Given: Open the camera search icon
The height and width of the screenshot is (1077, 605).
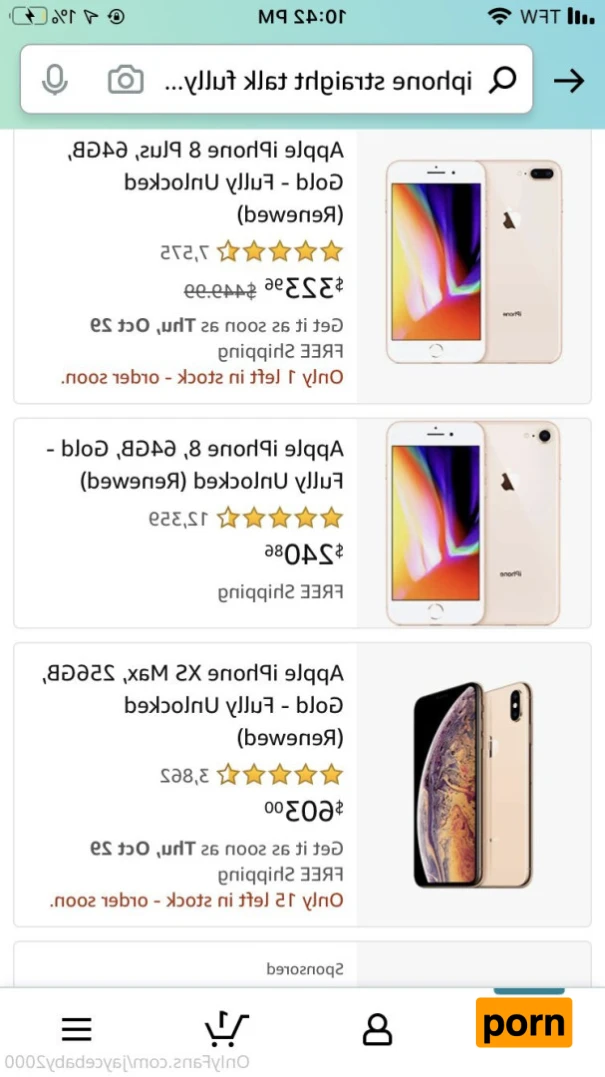Looking at the screenshot, I should pyautogui.click(x=125, y=80).
